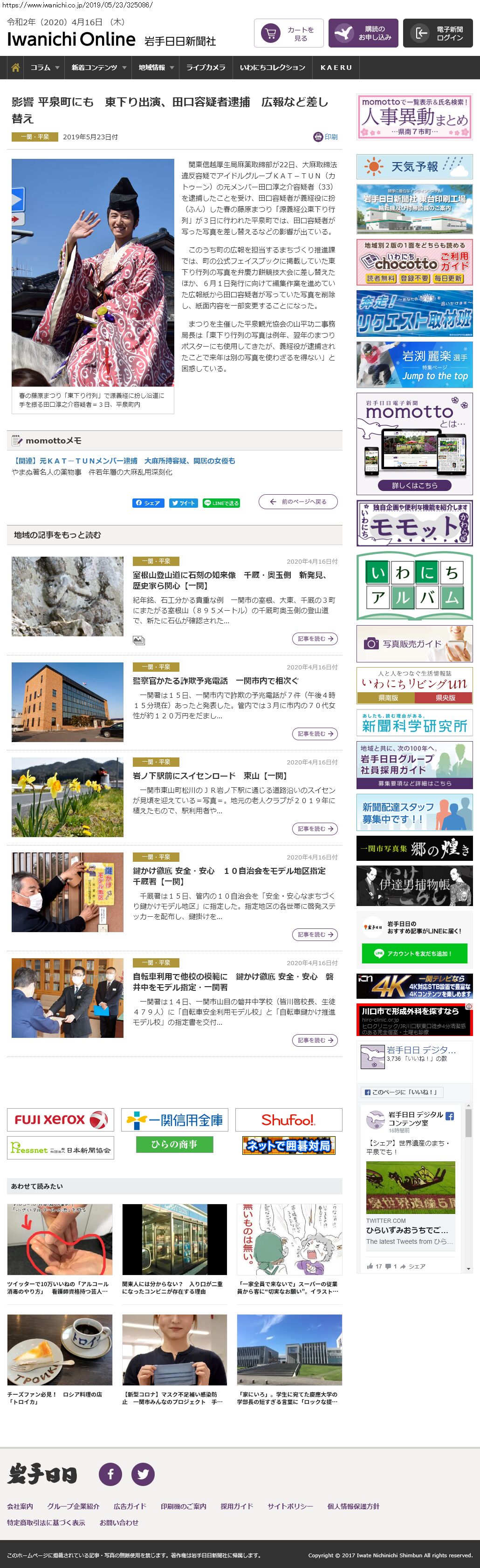The width and height of the screenshot is (480, 1568).
Task: Expand the 新着コンテンツ menu
Action: click(98, 68)
